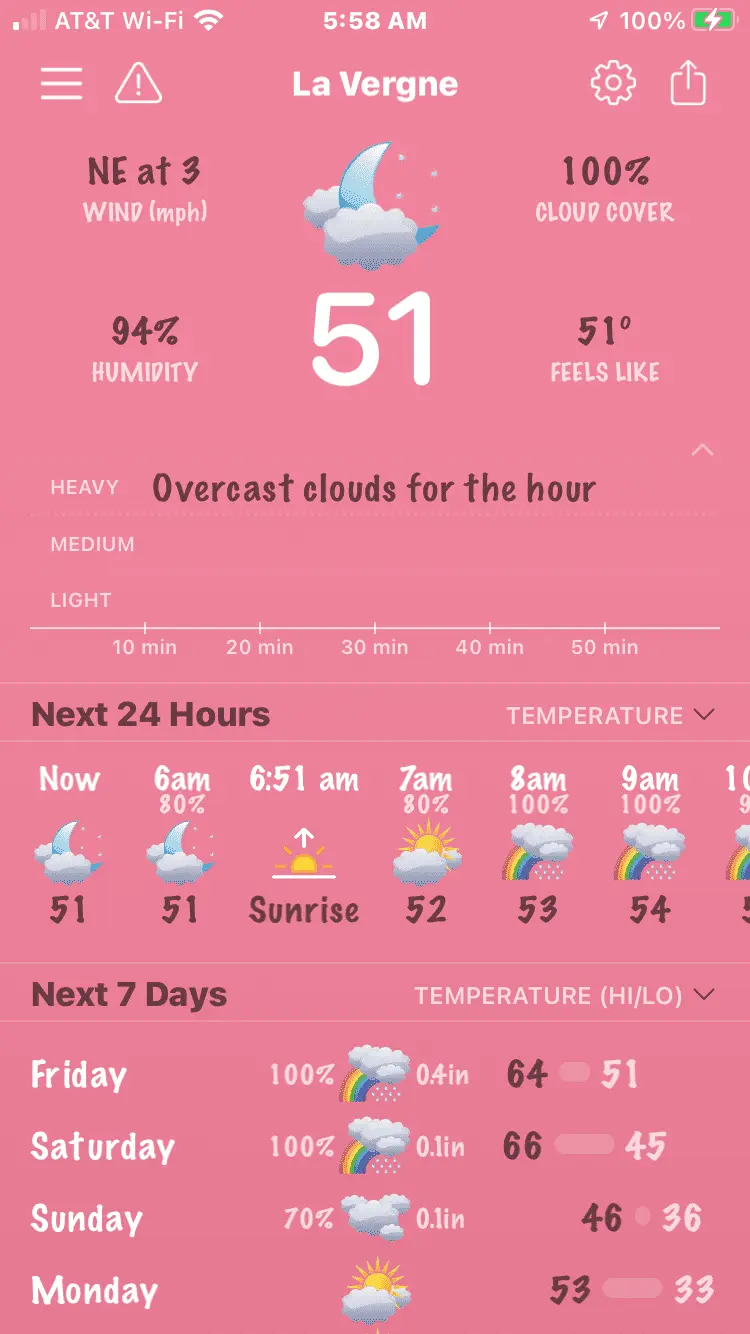Collapse the precipitation chart chevron
750x1334 pixels.
tap(703, 450)
